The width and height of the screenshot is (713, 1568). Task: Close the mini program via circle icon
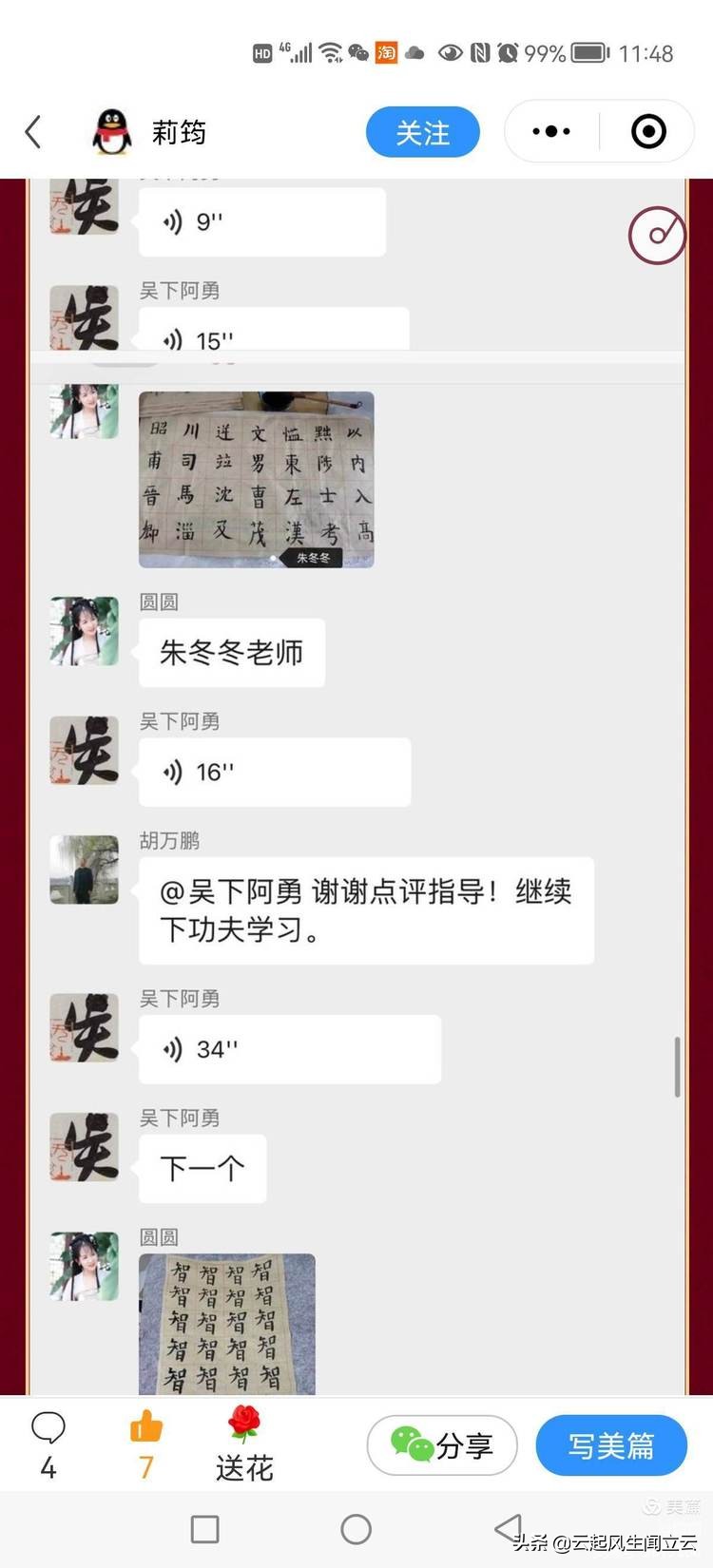click(x=648, y=132)
